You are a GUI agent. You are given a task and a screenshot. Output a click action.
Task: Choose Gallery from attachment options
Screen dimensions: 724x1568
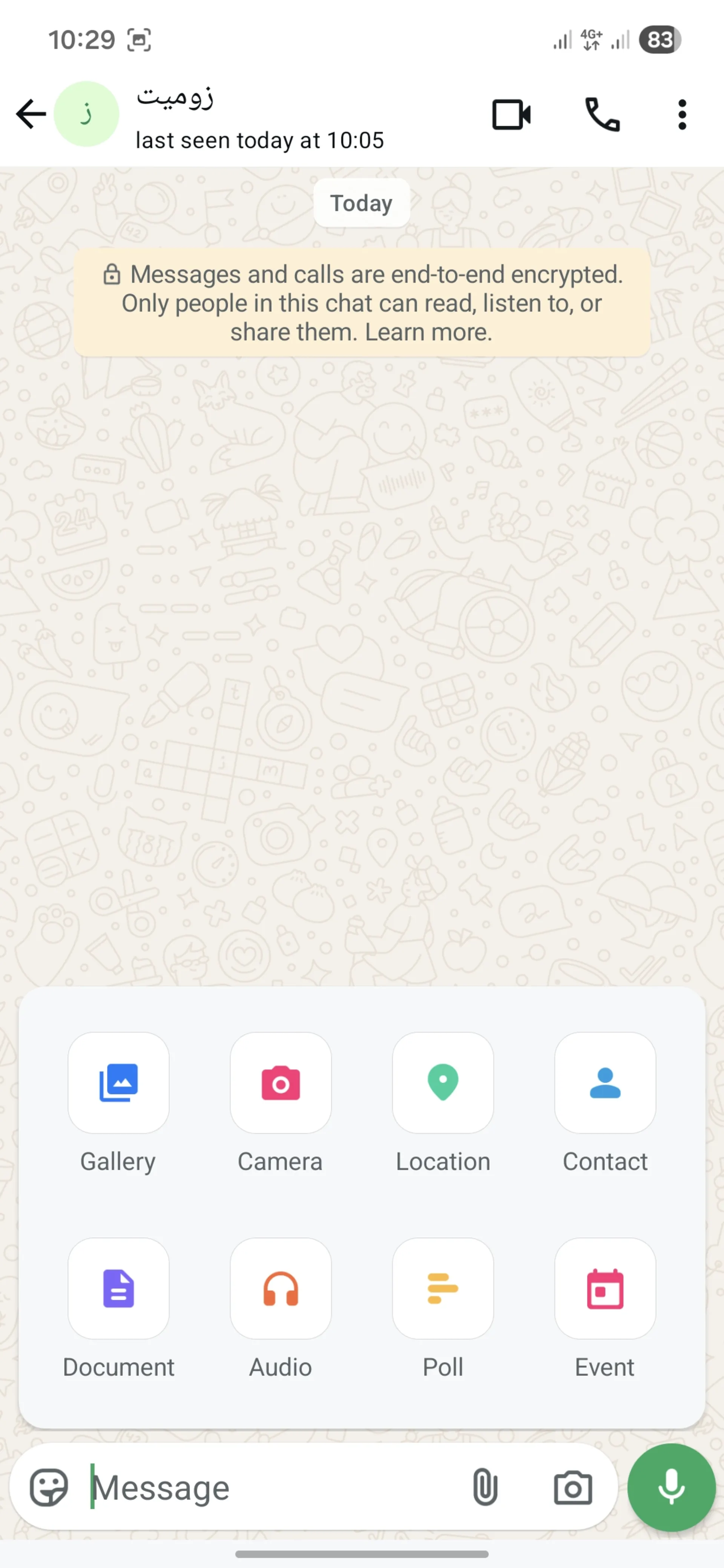click(118, 1083)
